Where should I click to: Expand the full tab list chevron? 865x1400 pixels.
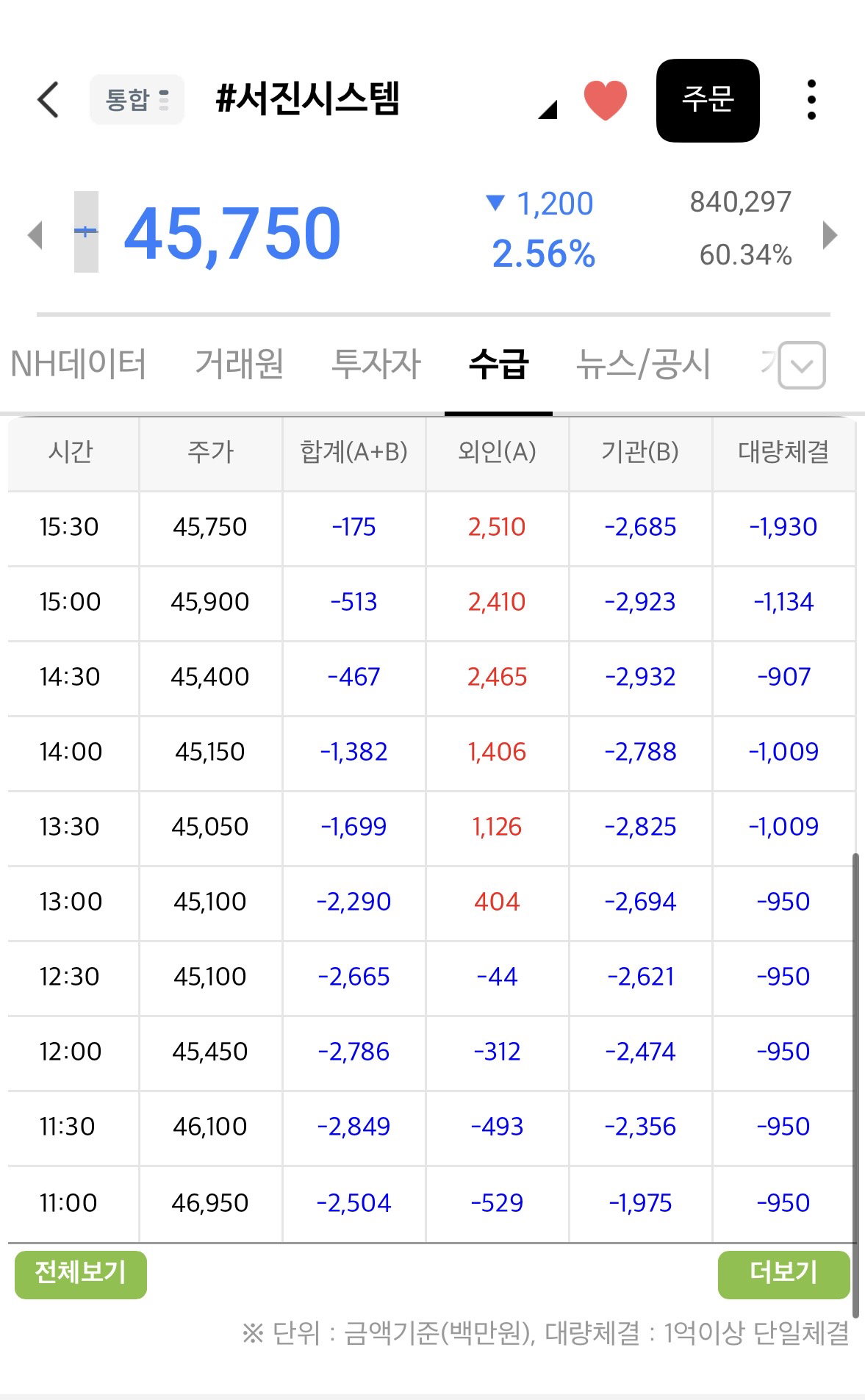(x=802, y=365)
